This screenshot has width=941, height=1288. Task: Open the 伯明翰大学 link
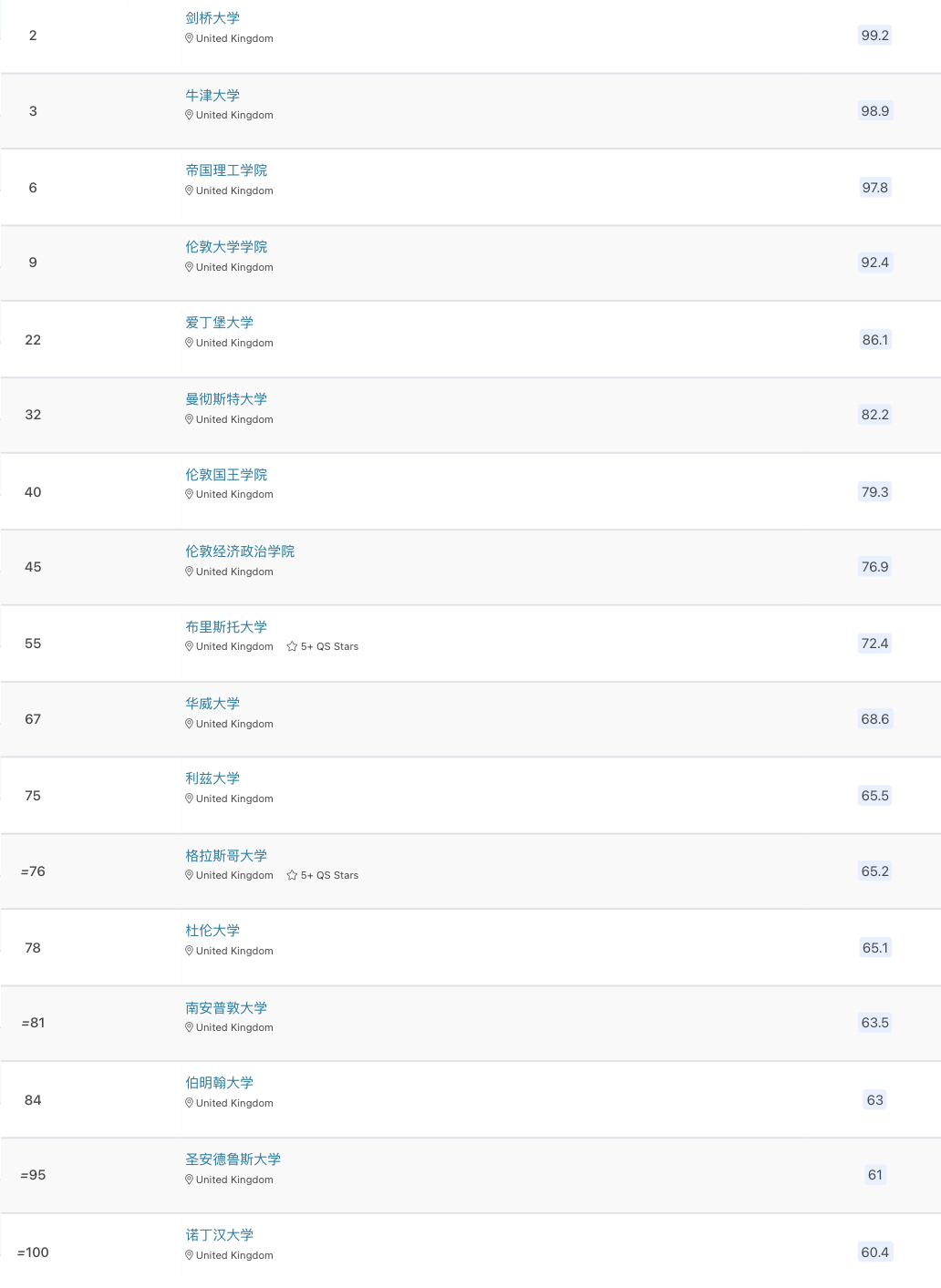(x=219, y=1083)
